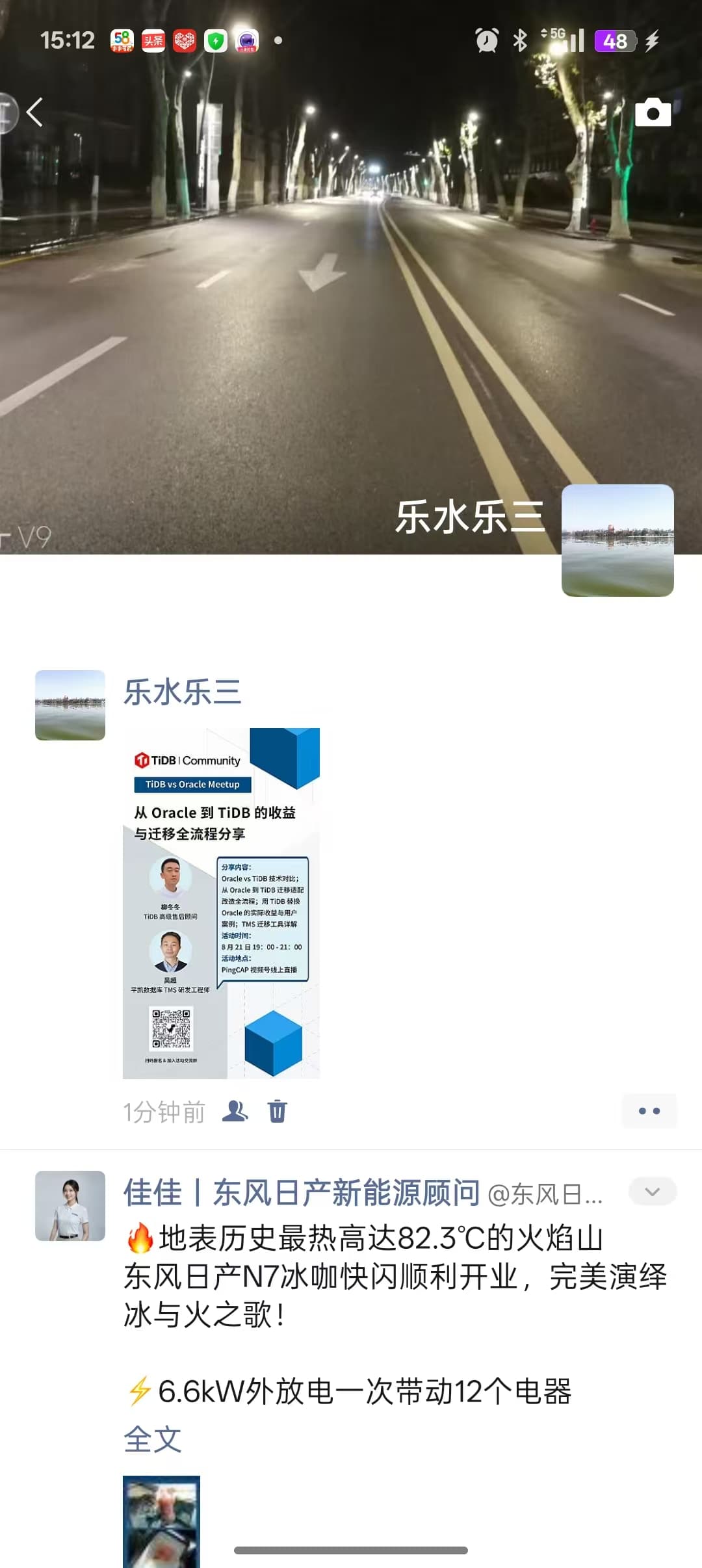Delete the TiDB Meetup post
702x1568 pixels.
pyautogui.click(x=278, y=1112)
